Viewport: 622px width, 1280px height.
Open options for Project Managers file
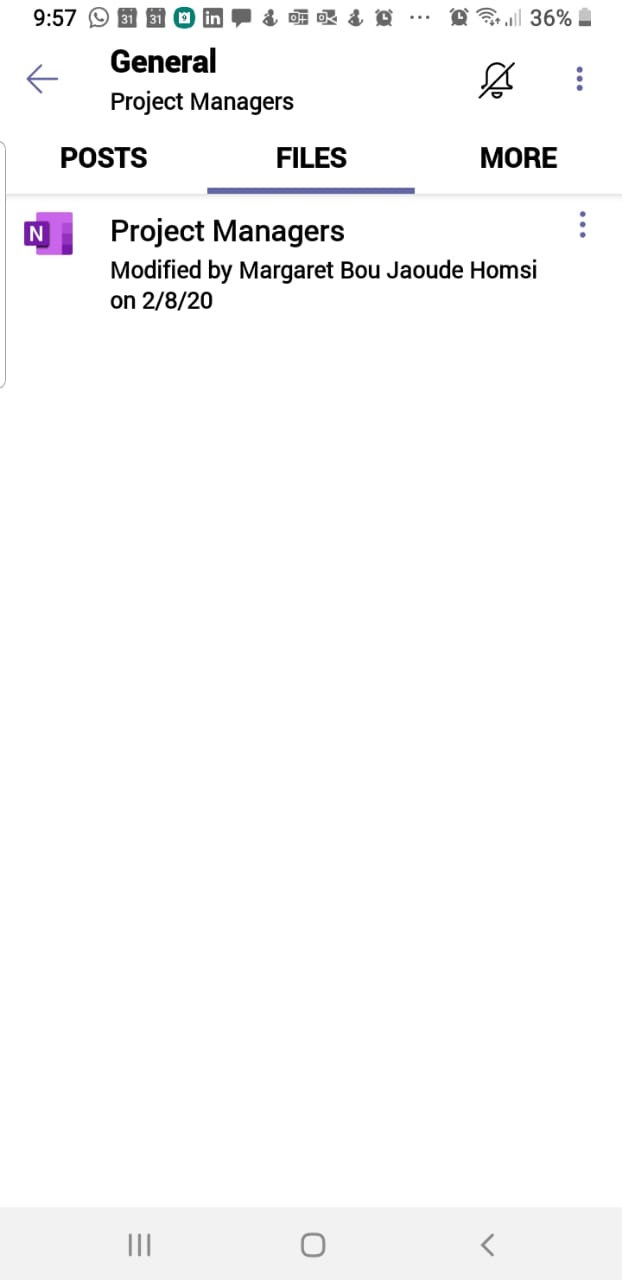(583, 226)
